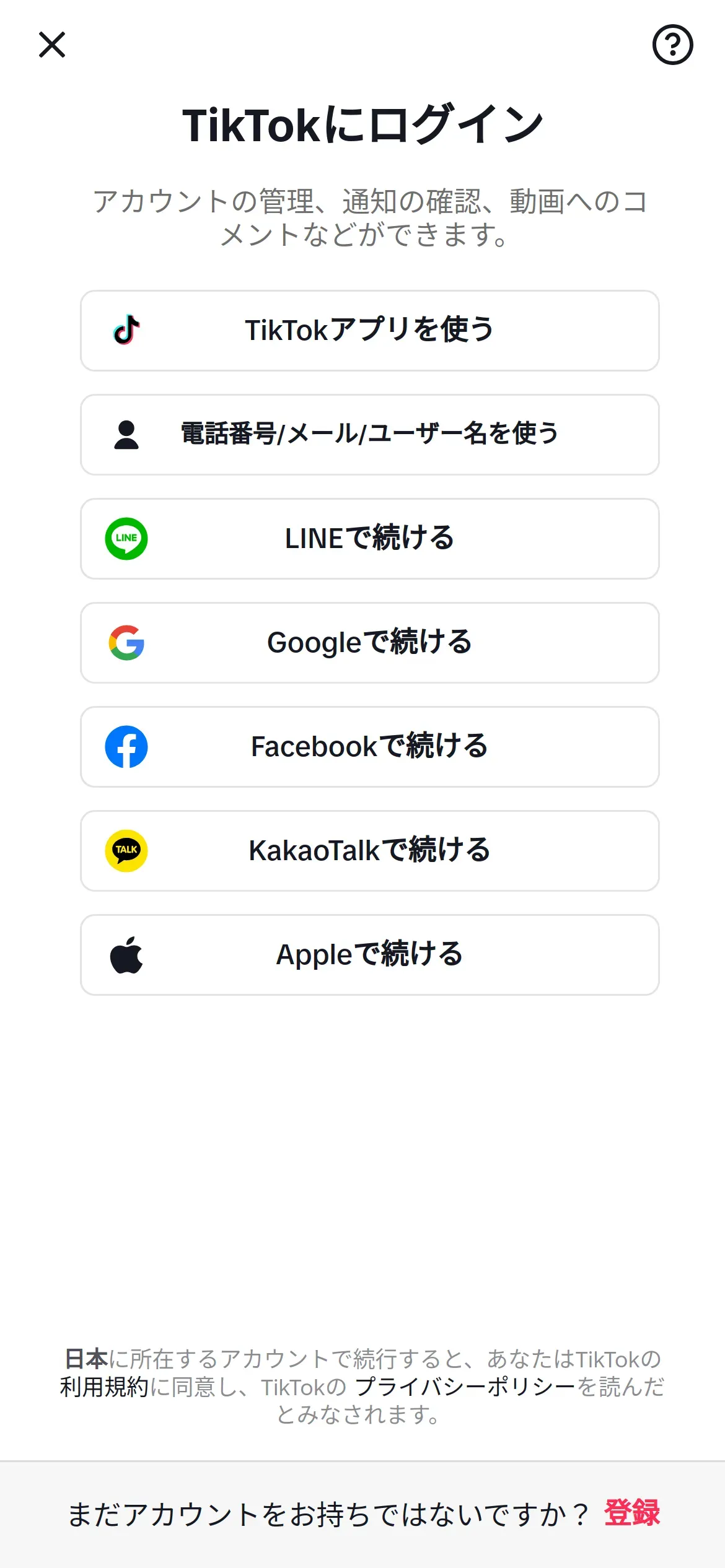Open the help question mark icon
Image resolution: width=725 pixels, height=1568 pixels.
pyautogui.click(x=672, y=45)
